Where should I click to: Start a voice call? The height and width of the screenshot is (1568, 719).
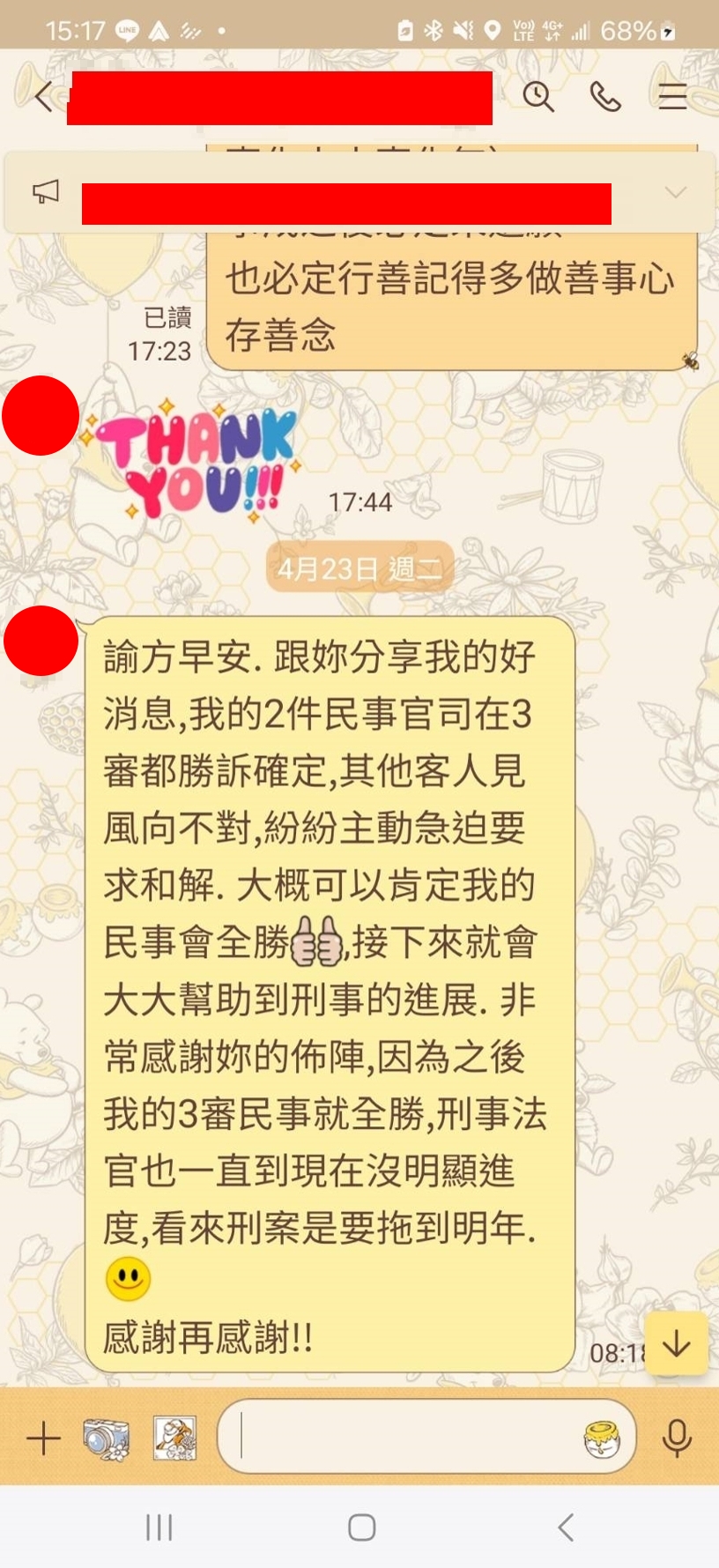click(605, 96)
